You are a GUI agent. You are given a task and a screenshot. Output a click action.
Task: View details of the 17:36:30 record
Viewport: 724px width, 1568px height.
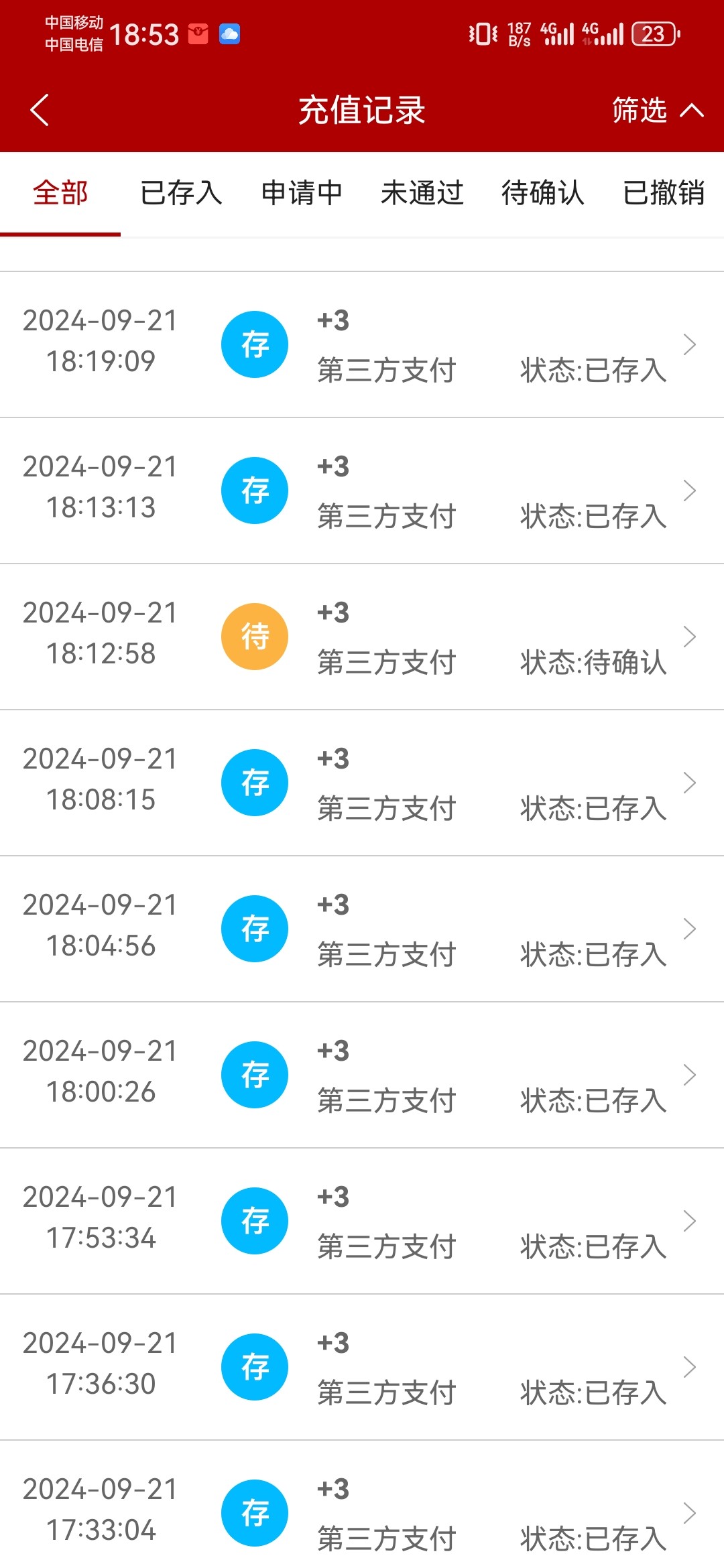point(362,1367)
